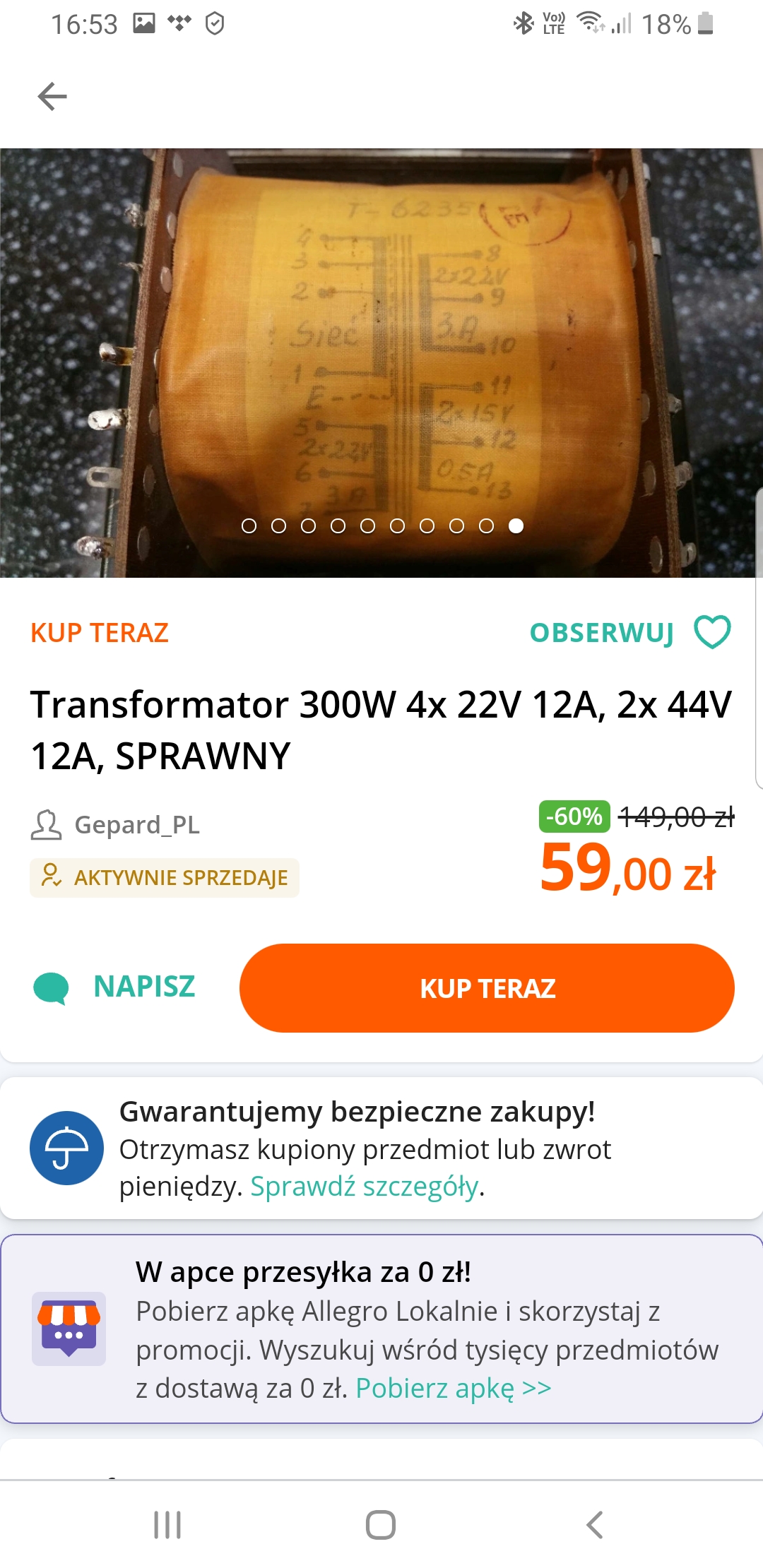Go back using the top arrow
Screen dimensions: 763x1568
[52, 96]
